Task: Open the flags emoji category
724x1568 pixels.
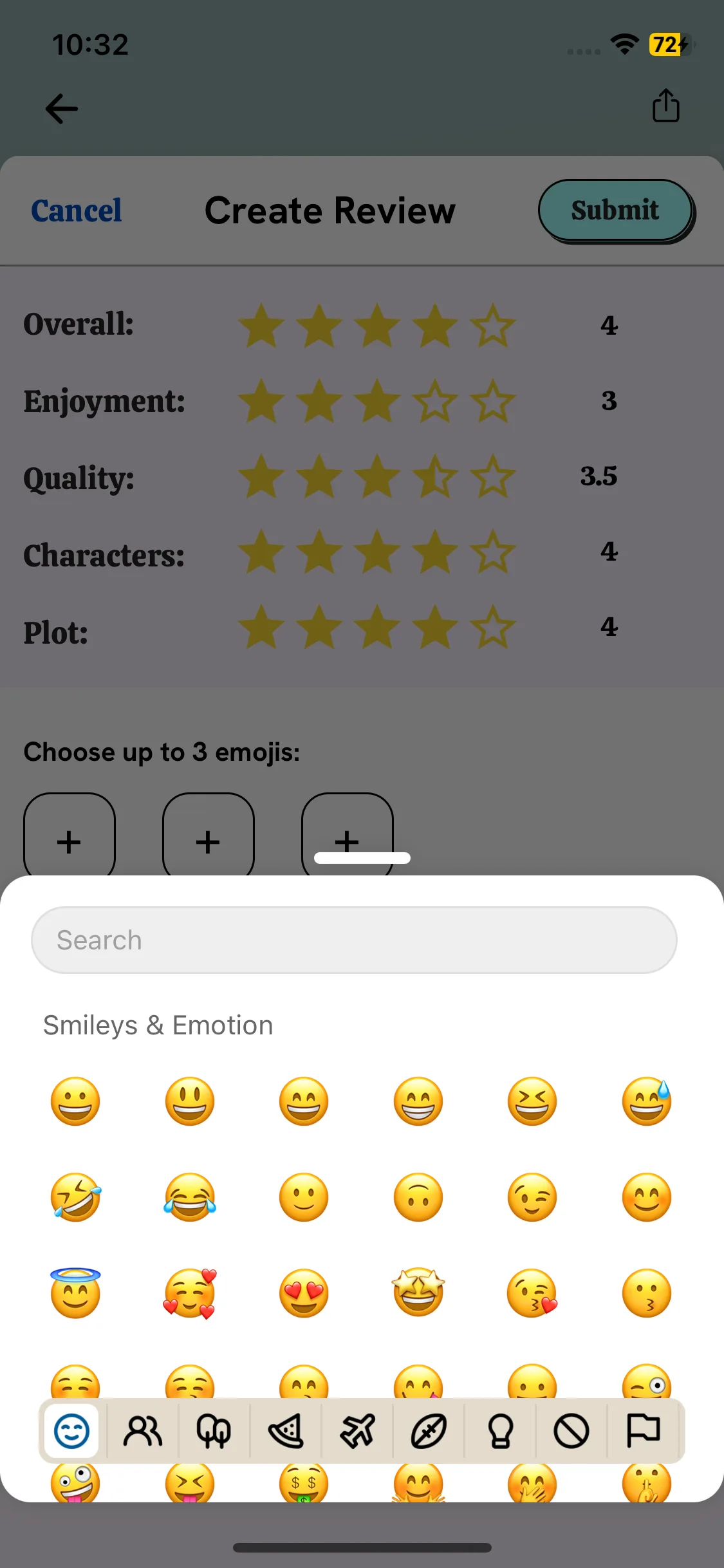Action: tap(643, 1432)
